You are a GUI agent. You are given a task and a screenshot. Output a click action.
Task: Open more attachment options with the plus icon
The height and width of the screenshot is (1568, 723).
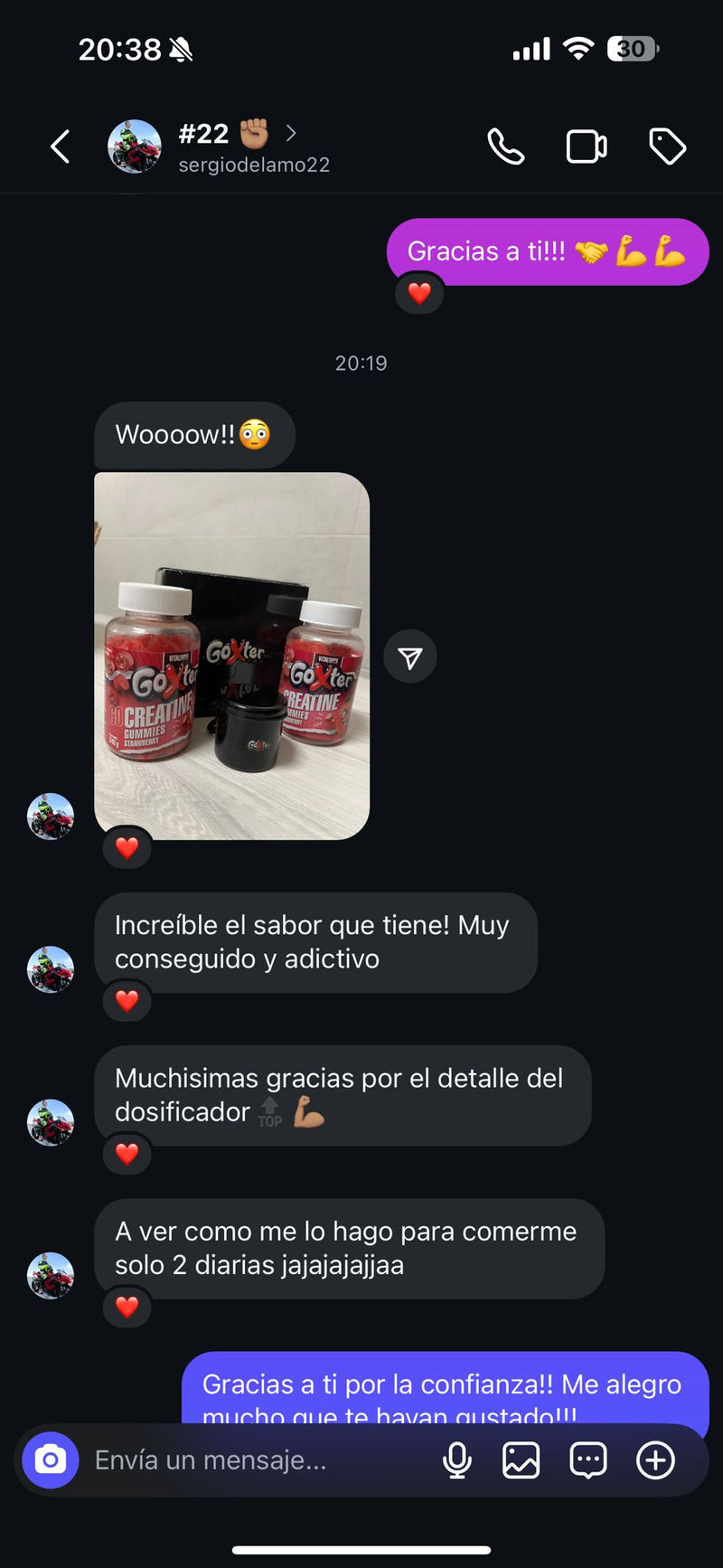pyautogui.click(x=654, y=1459)
